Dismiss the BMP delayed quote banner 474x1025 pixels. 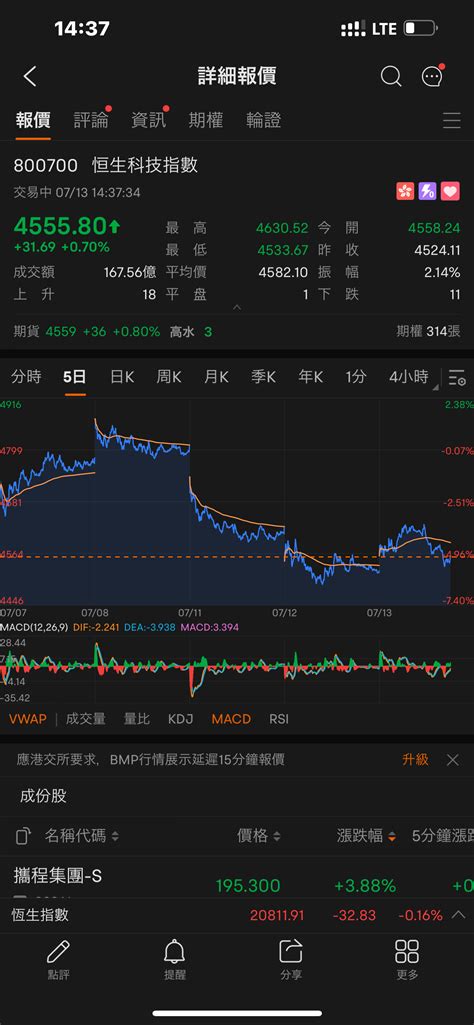[452, 760]
